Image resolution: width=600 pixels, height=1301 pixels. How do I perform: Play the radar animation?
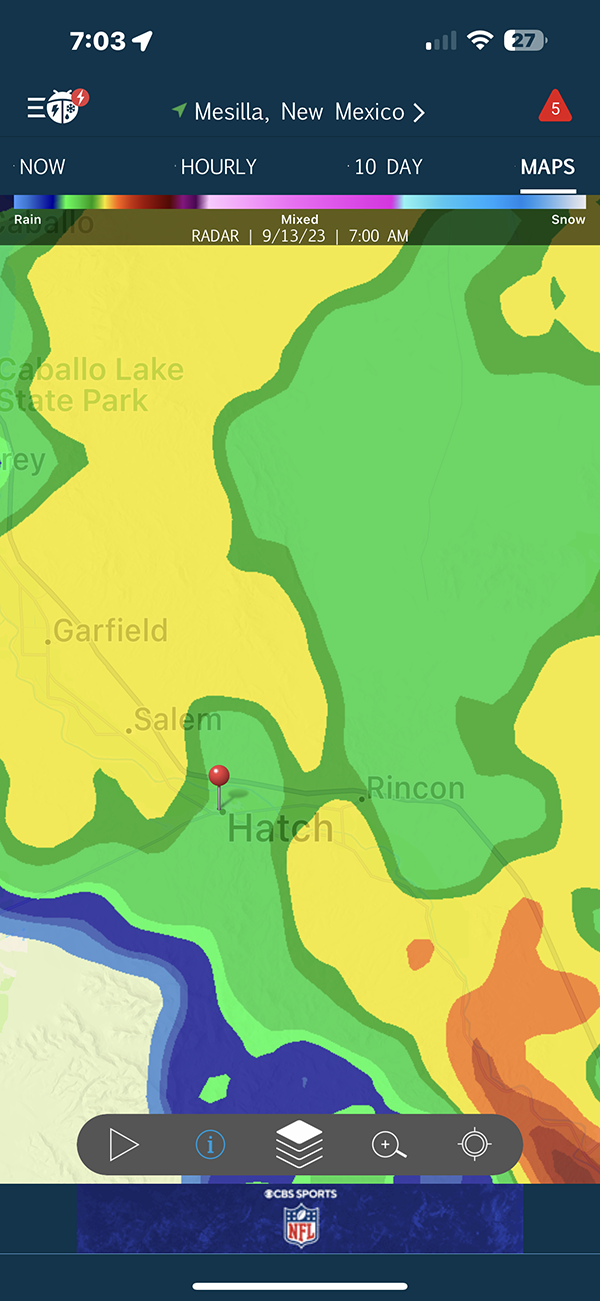point(124,1144)
